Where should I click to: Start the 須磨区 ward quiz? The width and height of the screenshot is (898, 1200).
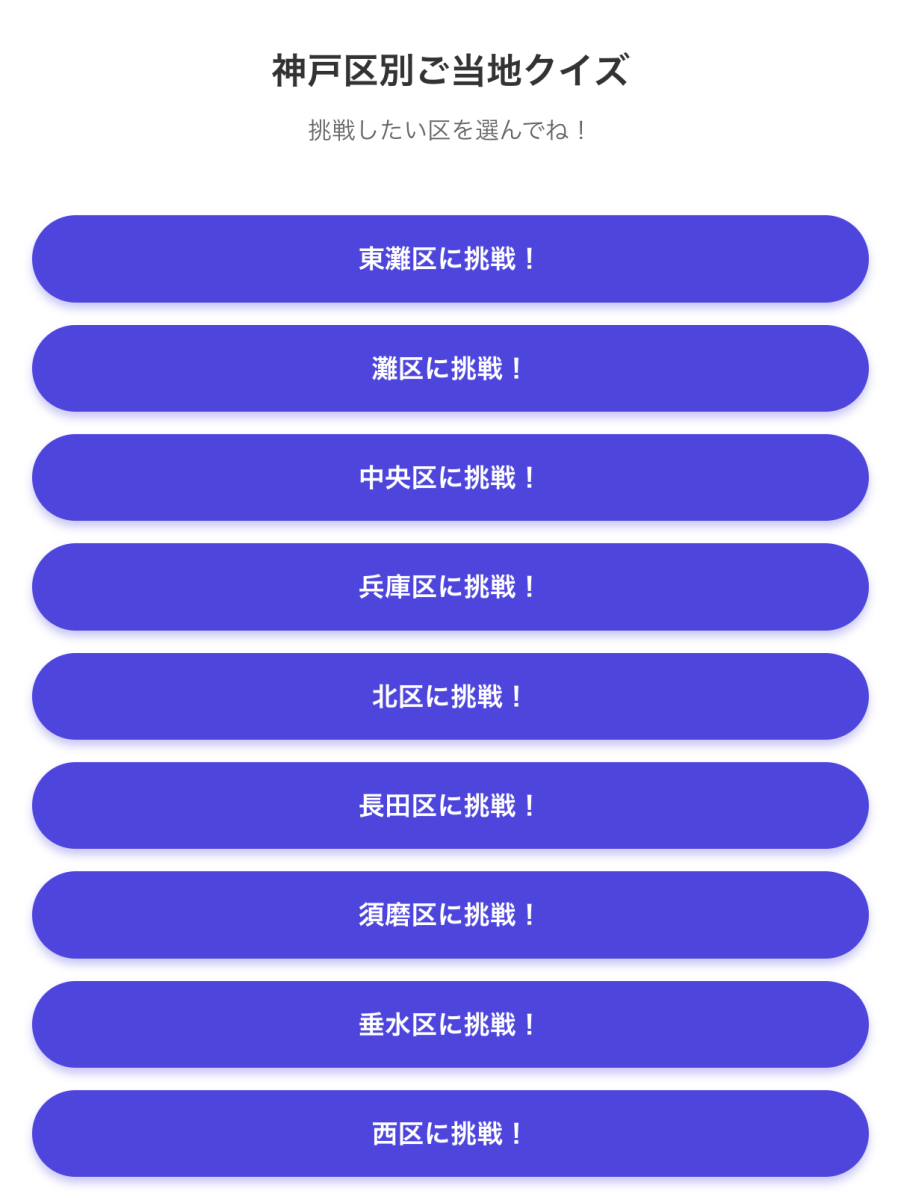point(449,914)
